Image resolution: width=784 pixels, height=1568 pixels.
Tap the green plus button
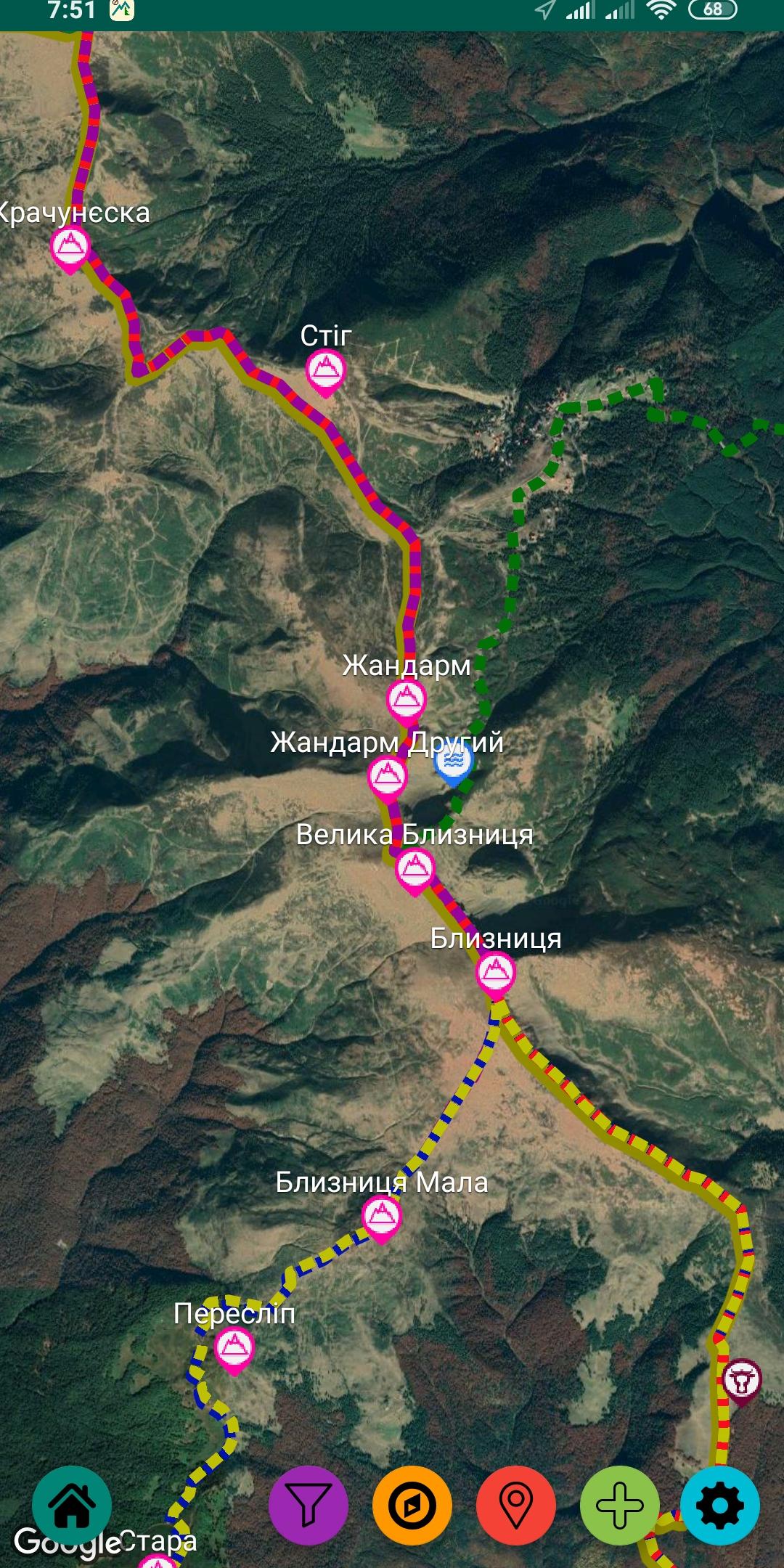coord(620,1506)
